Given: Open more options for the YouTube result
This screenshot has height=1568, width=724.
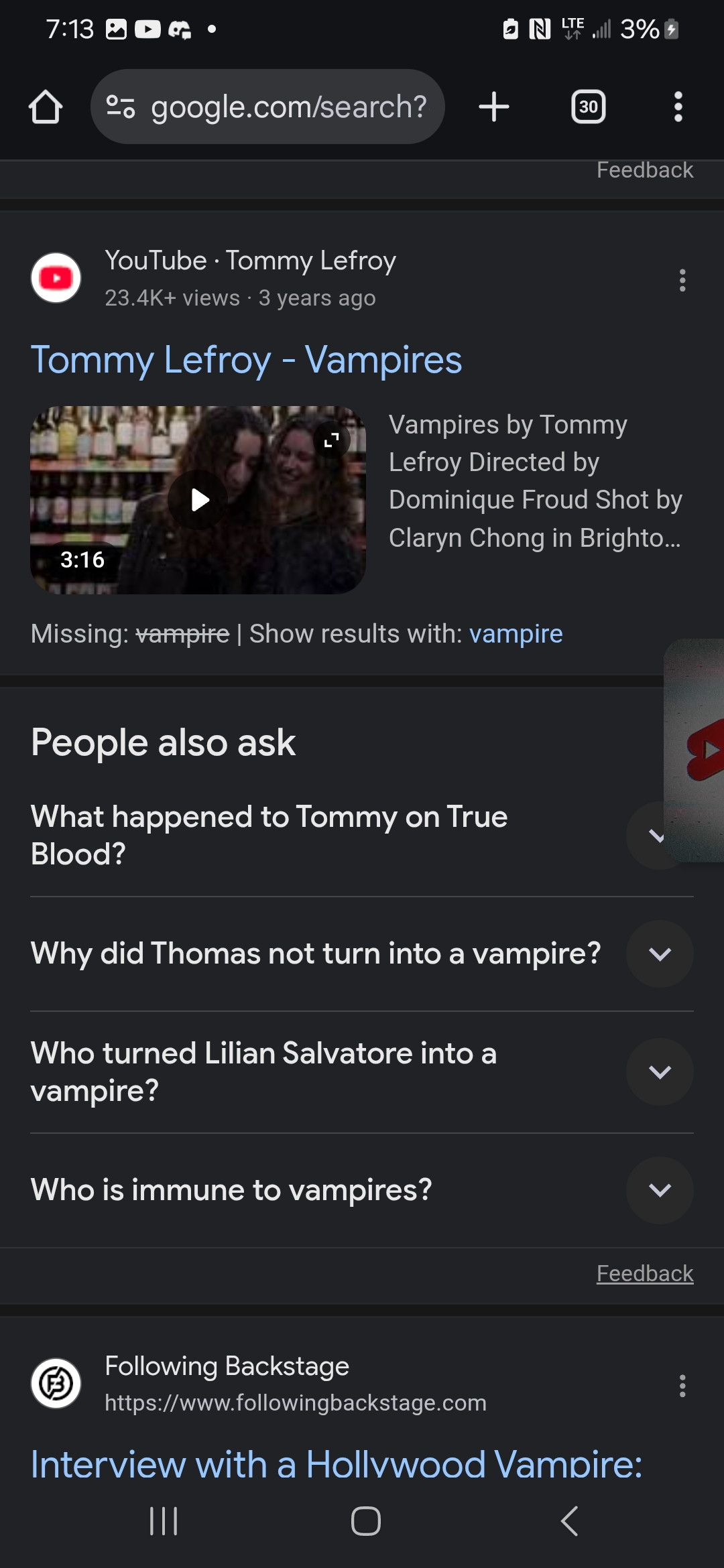Looking at the screenshot, I should click(x=682, y=280).
